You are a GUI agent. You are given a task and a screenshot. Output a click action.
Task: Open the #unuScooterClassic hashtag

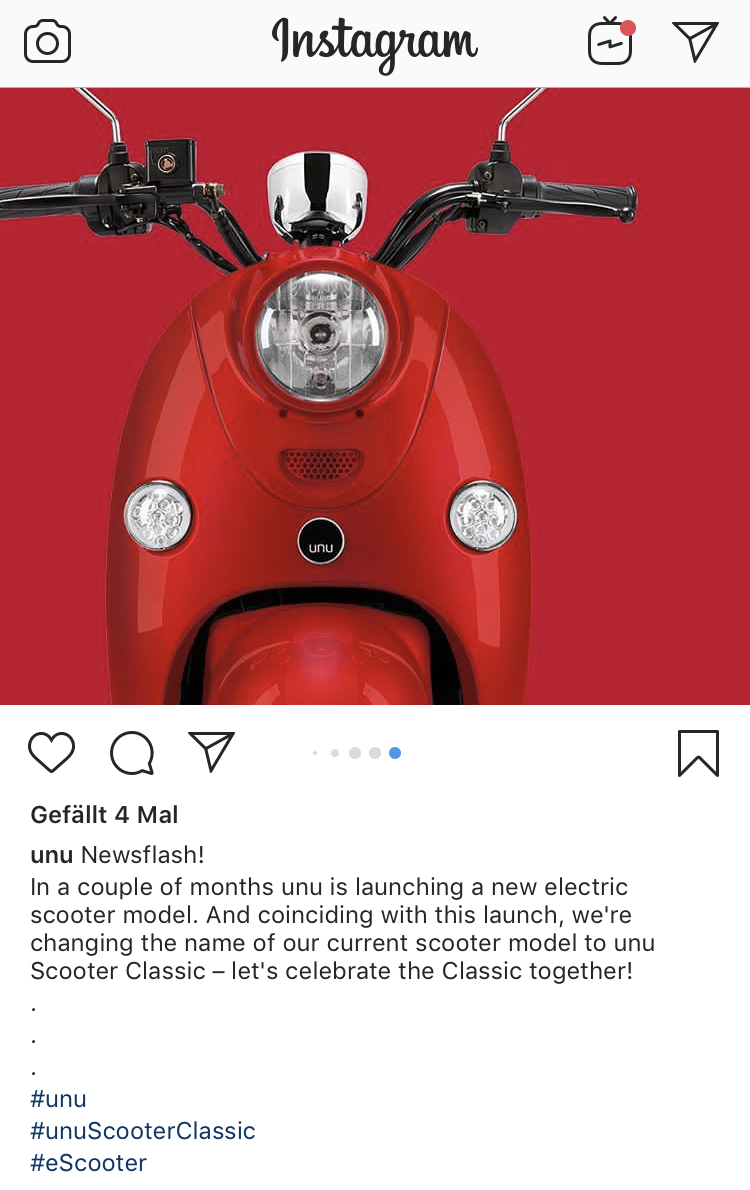pyautogui.click(x=143, y=1131)
